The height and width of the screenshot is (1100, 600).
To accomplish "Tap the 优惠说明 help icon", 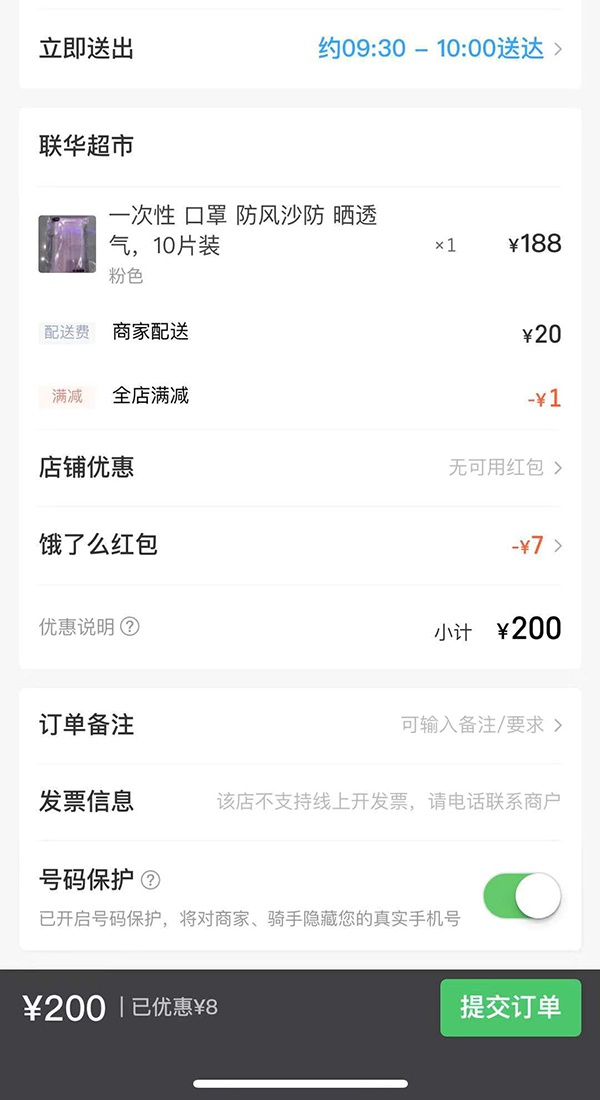I will (x=130, y=626).
